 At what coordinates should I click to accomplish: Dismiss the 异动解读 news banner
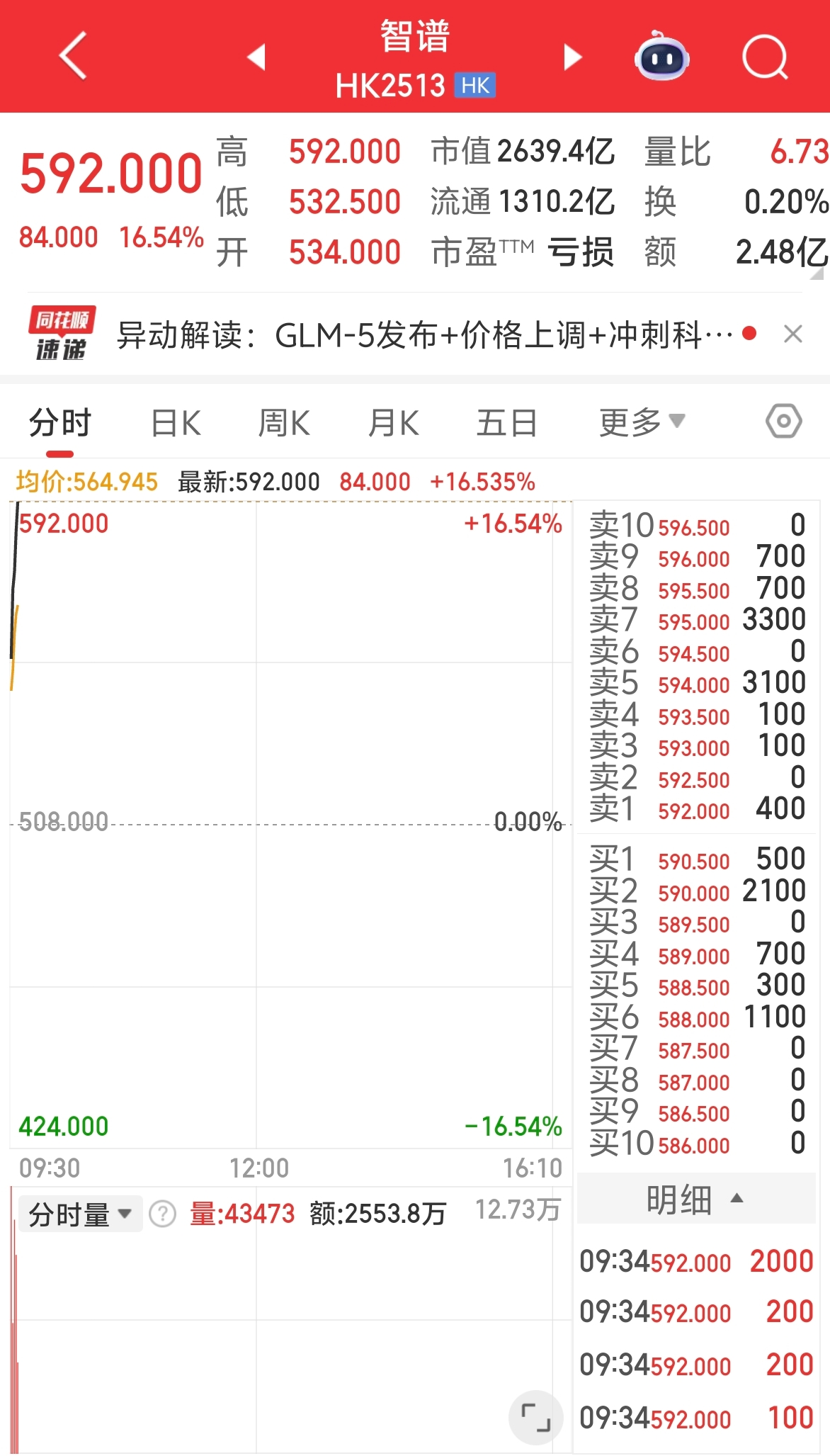pyautogui.click(x=793, y=334)
